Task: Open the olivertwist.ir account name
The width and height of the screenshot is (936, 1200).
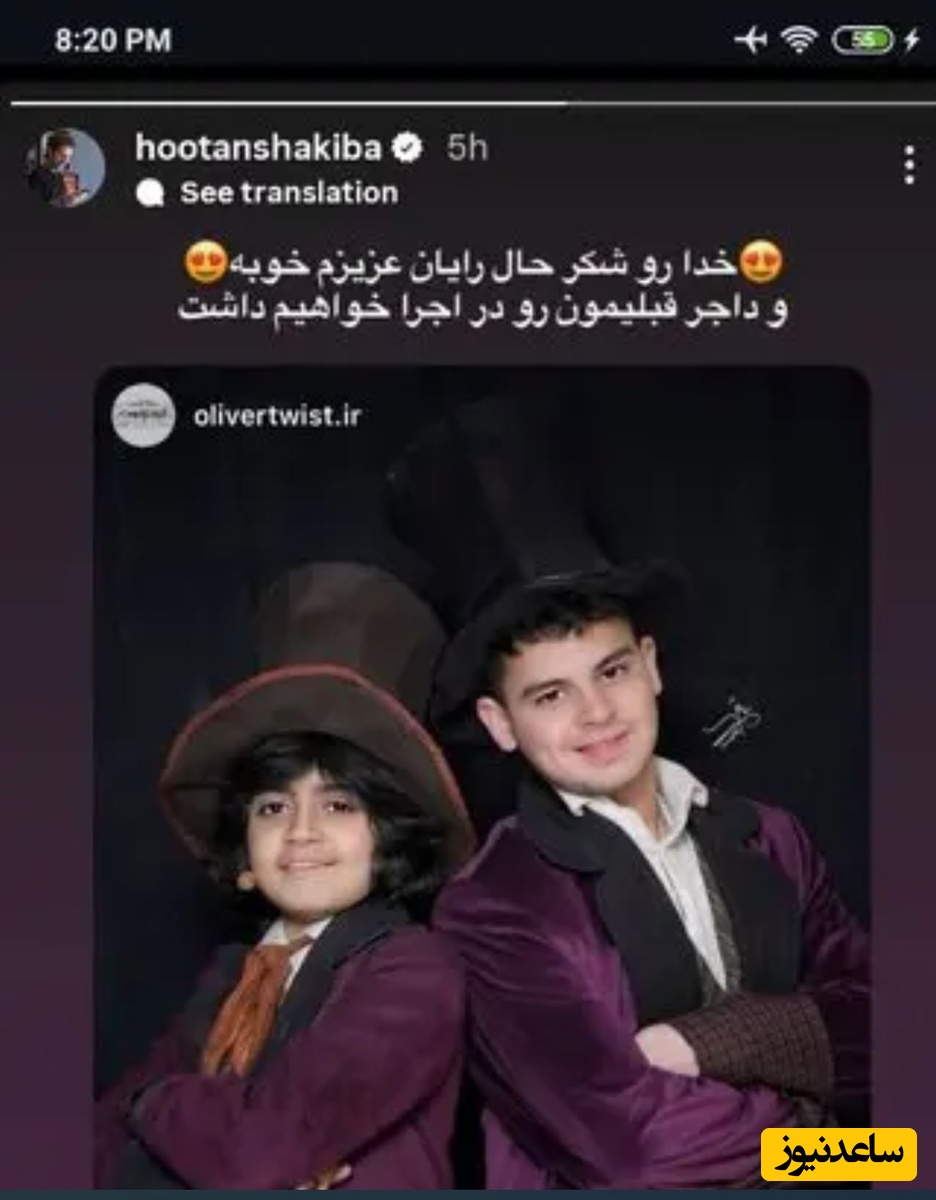Action: (277, 415)
